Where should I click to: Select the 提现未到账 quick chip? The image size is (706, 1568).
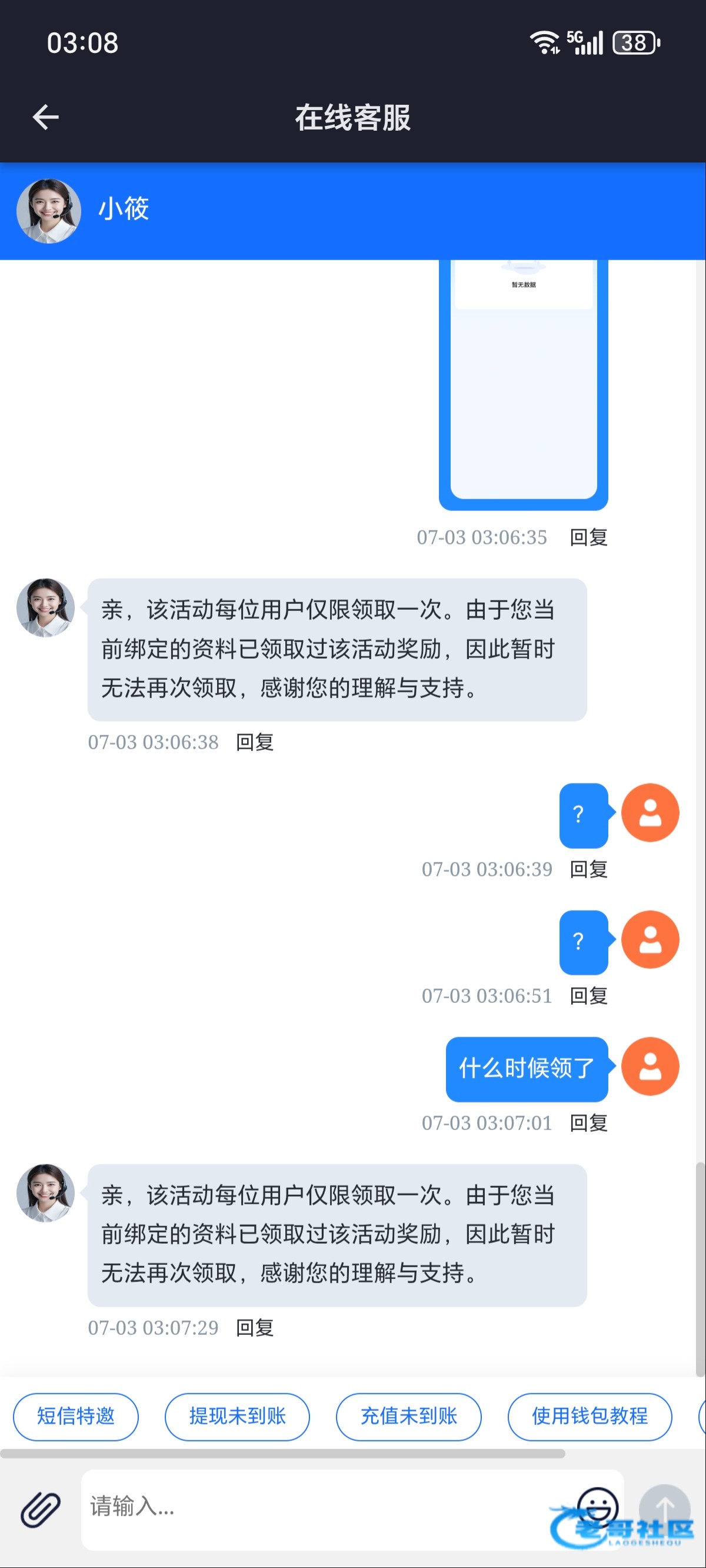click(237, 1416)
